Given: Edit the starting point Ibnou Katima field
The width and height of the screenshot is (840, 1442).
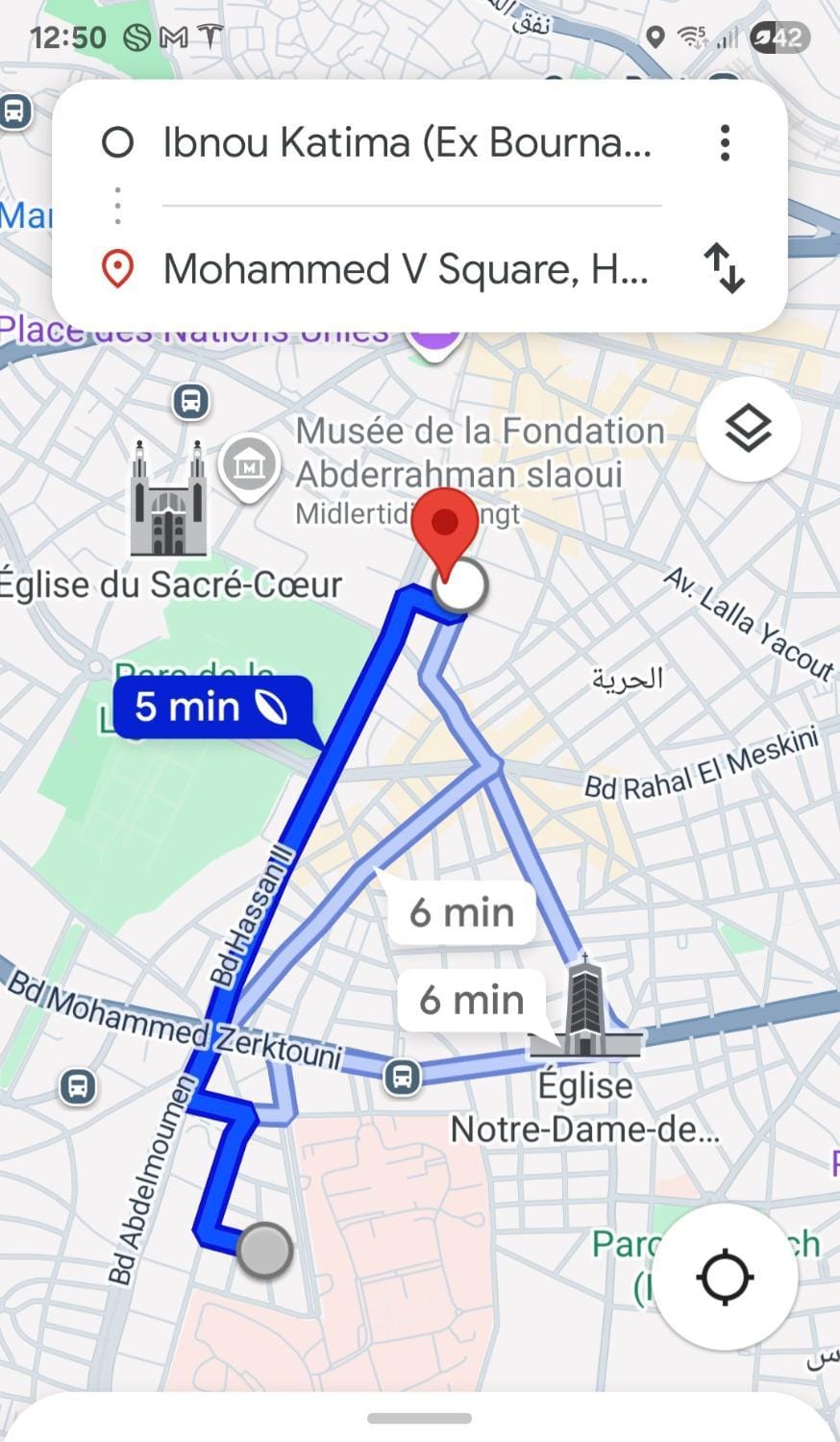Looking at the screenshot, I should 408,143.
